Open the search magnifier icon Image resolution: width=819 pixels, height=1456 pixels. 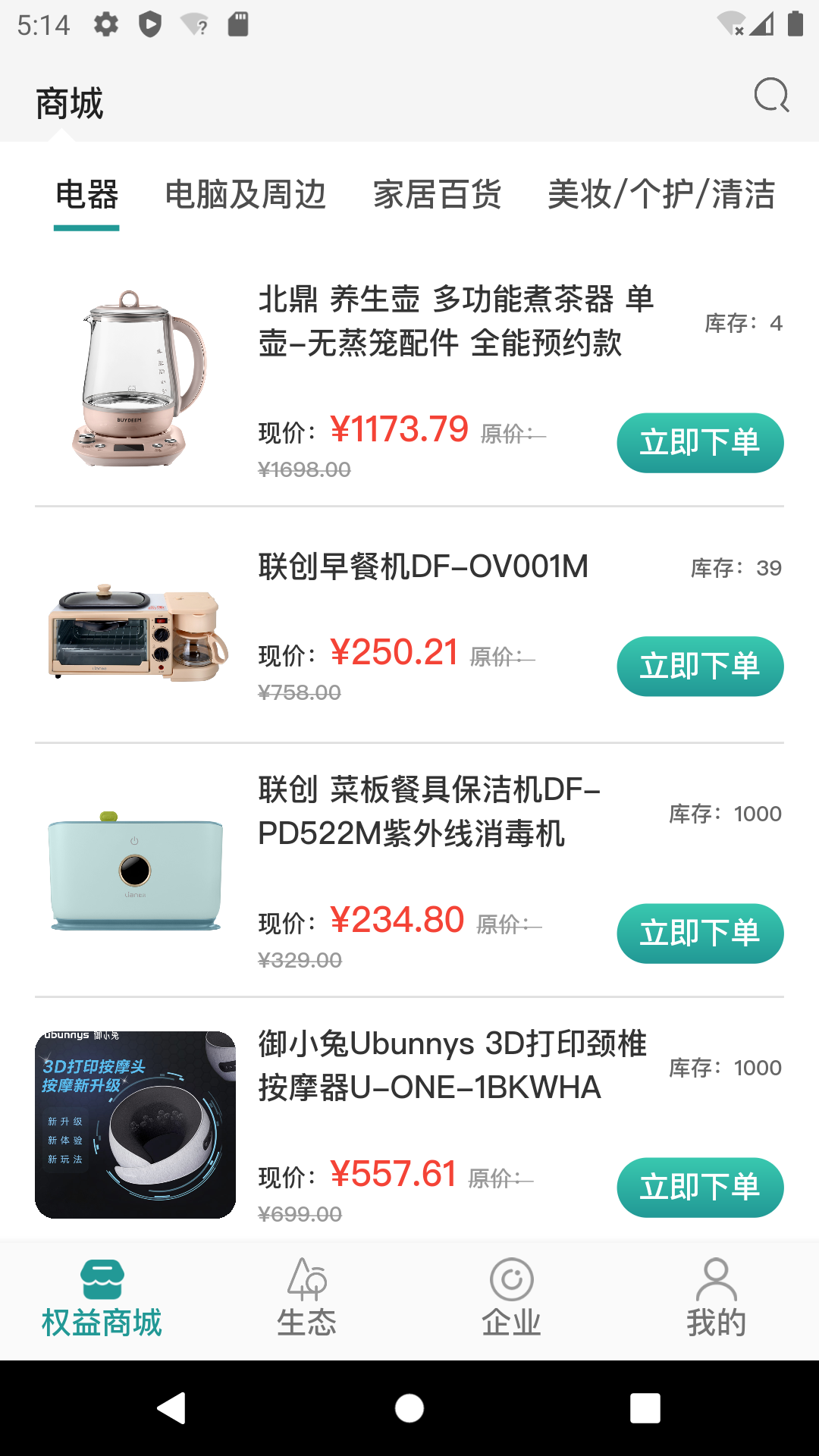[x=771, y=96]
